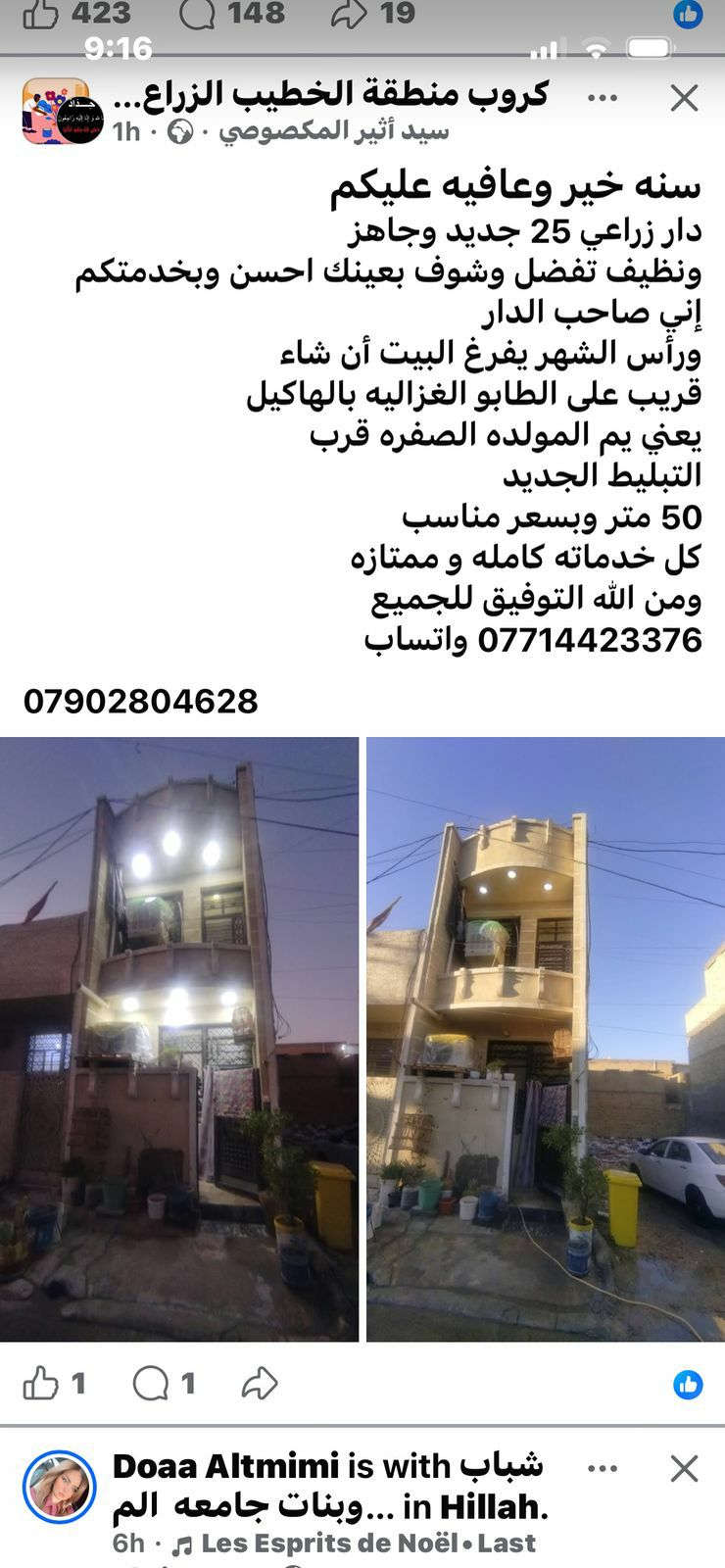Like the post with 423 reactions
The width and height of the screenshot is (725, 1568).
pyautogui.click(x=41, y=14)
